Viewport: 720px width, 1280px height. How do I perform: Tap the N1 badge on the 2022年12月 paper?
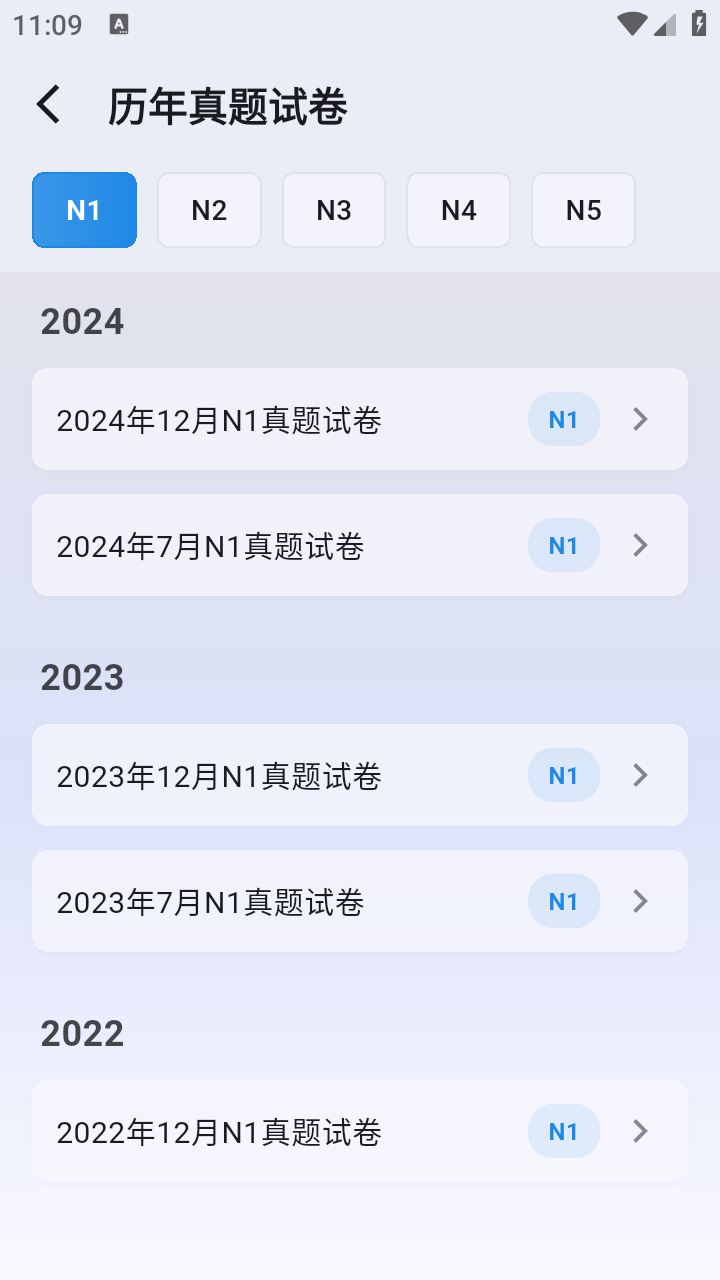coord(563,1131)
